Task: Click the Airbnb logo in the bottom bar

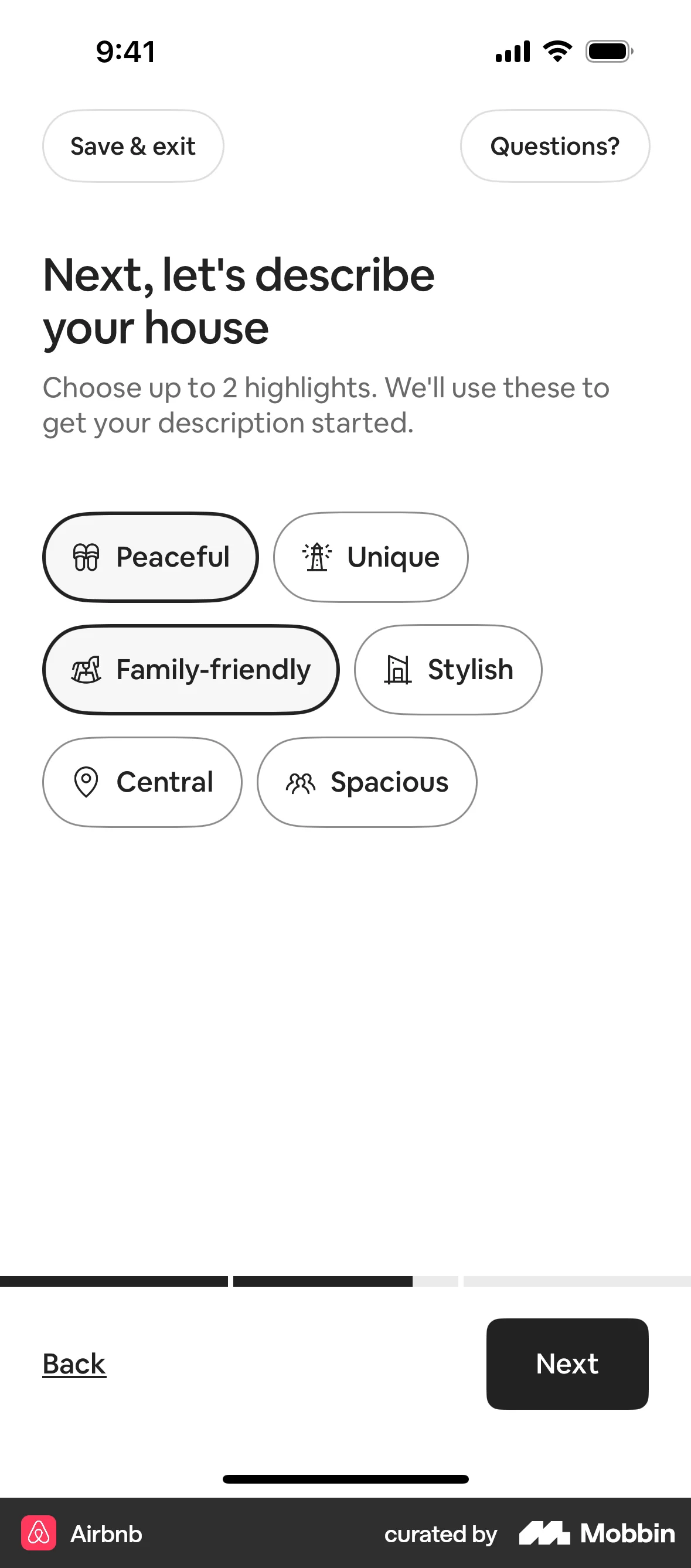Action: click(x=39, y=1535)
